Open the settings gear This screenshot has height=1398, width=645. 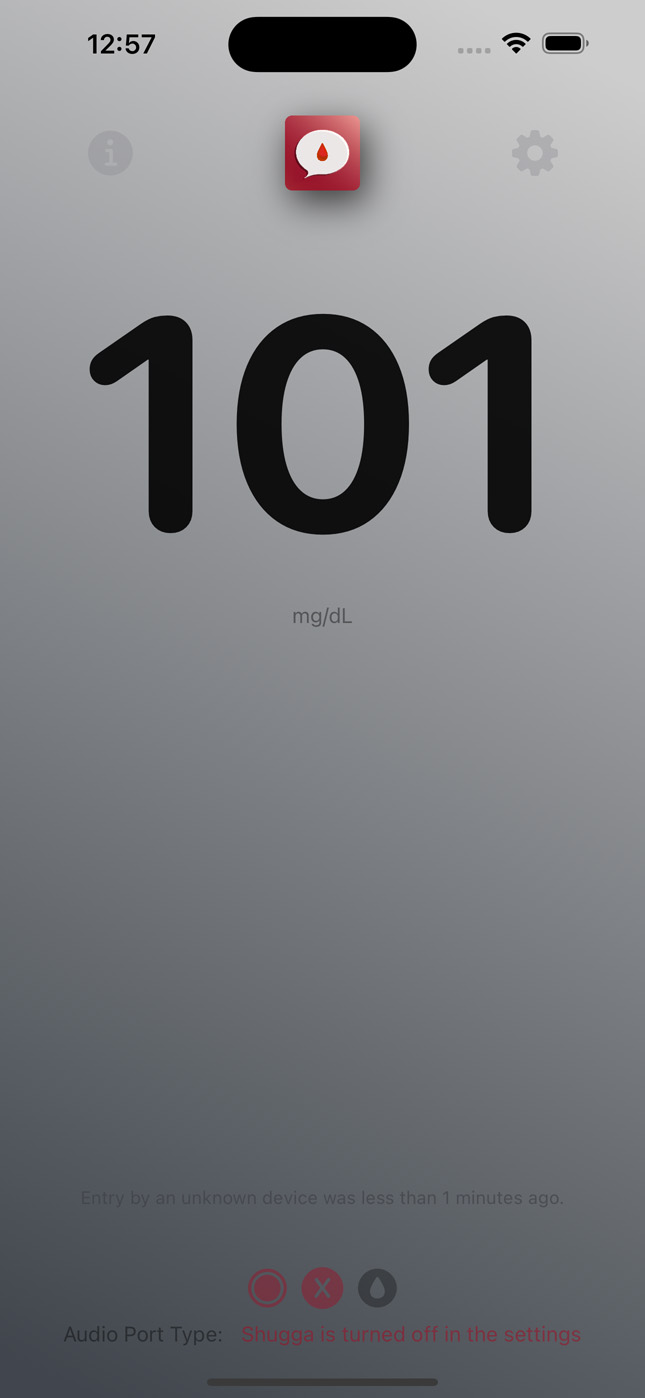(x=535, y=153)
